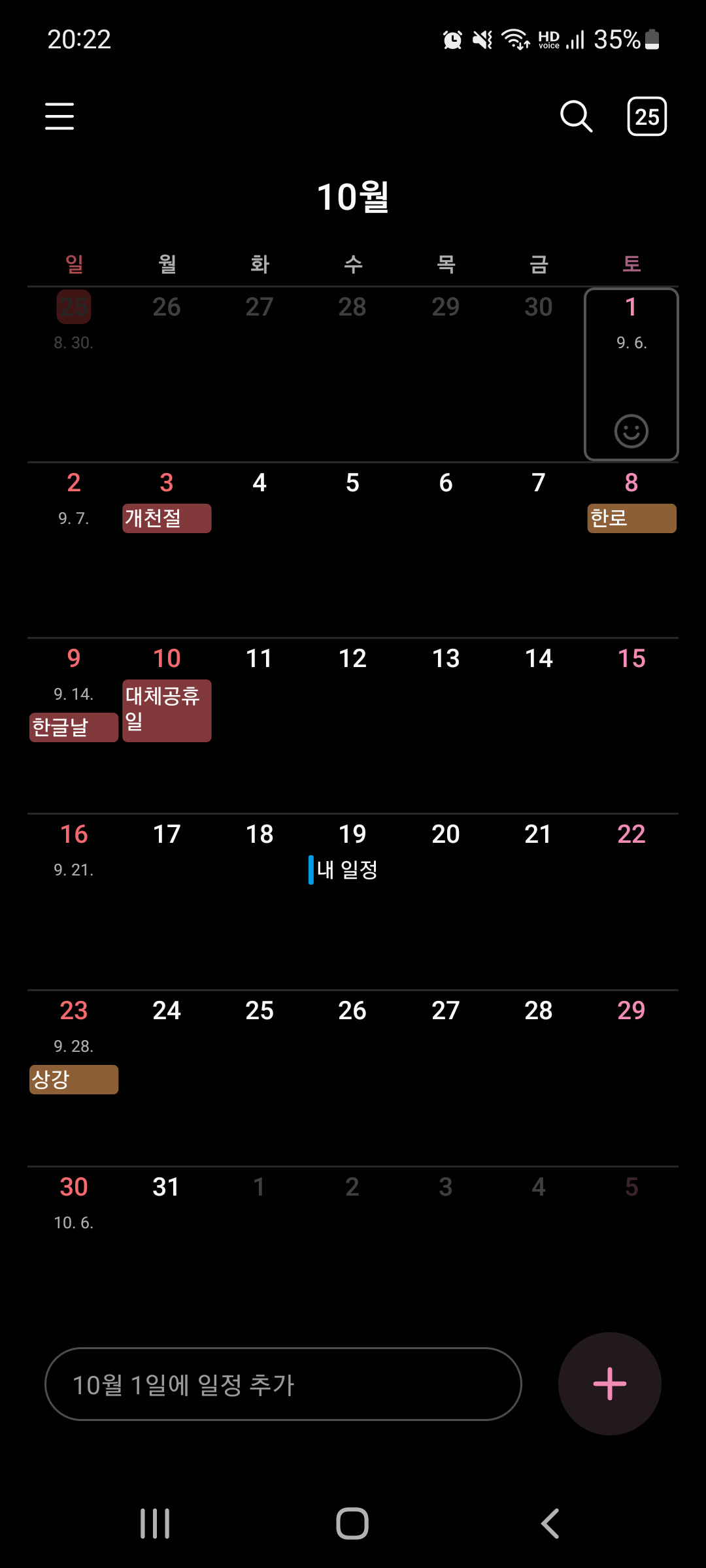
Task: Tap the sticker smiley on October 1
Action: click(x=631, y=431)
